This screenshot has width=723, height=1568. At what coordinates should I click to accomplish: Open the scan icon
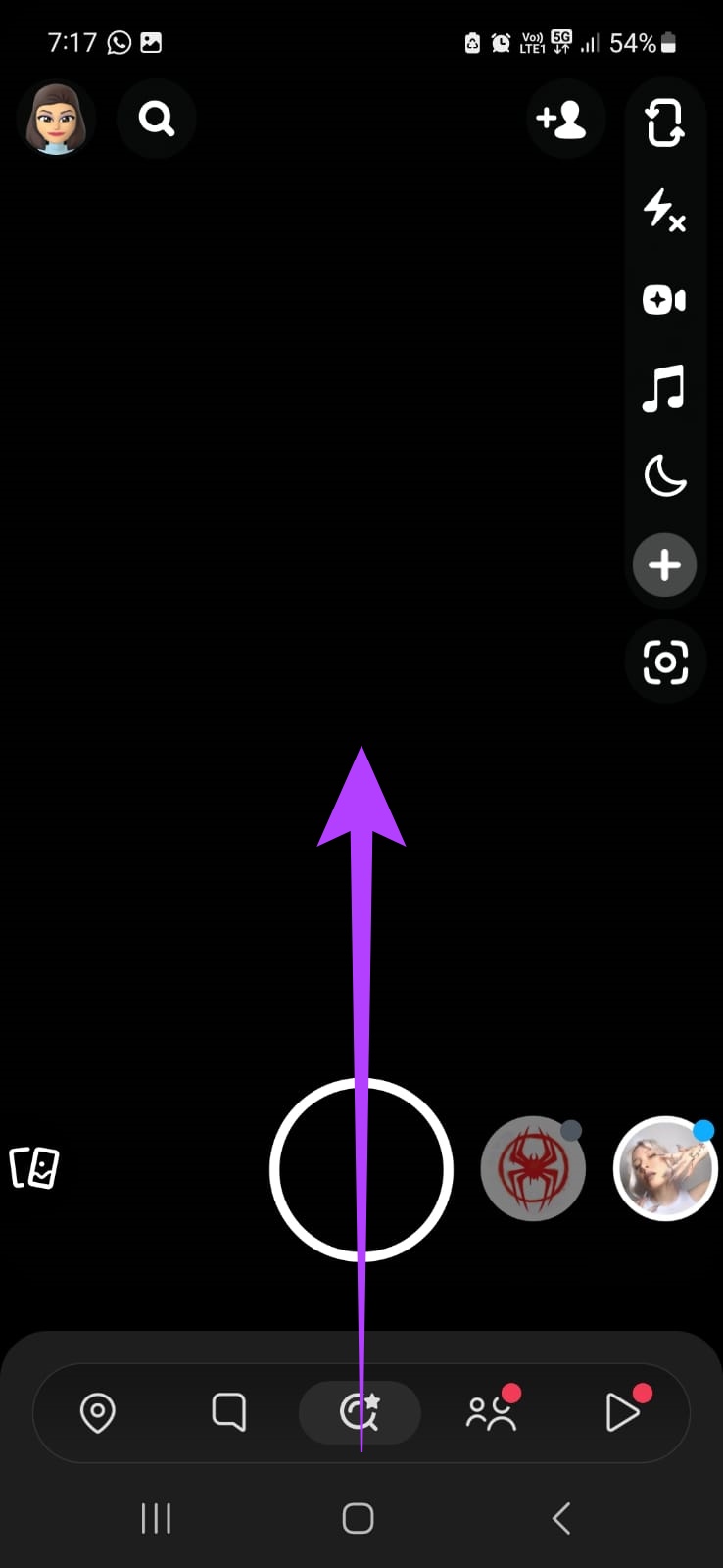664,662
